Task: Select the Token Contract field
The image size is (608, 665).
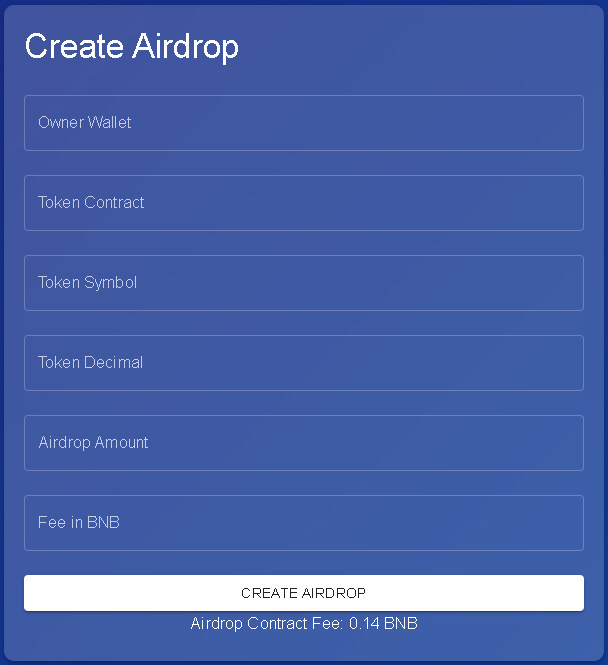Action: click(x=304, y=203)
